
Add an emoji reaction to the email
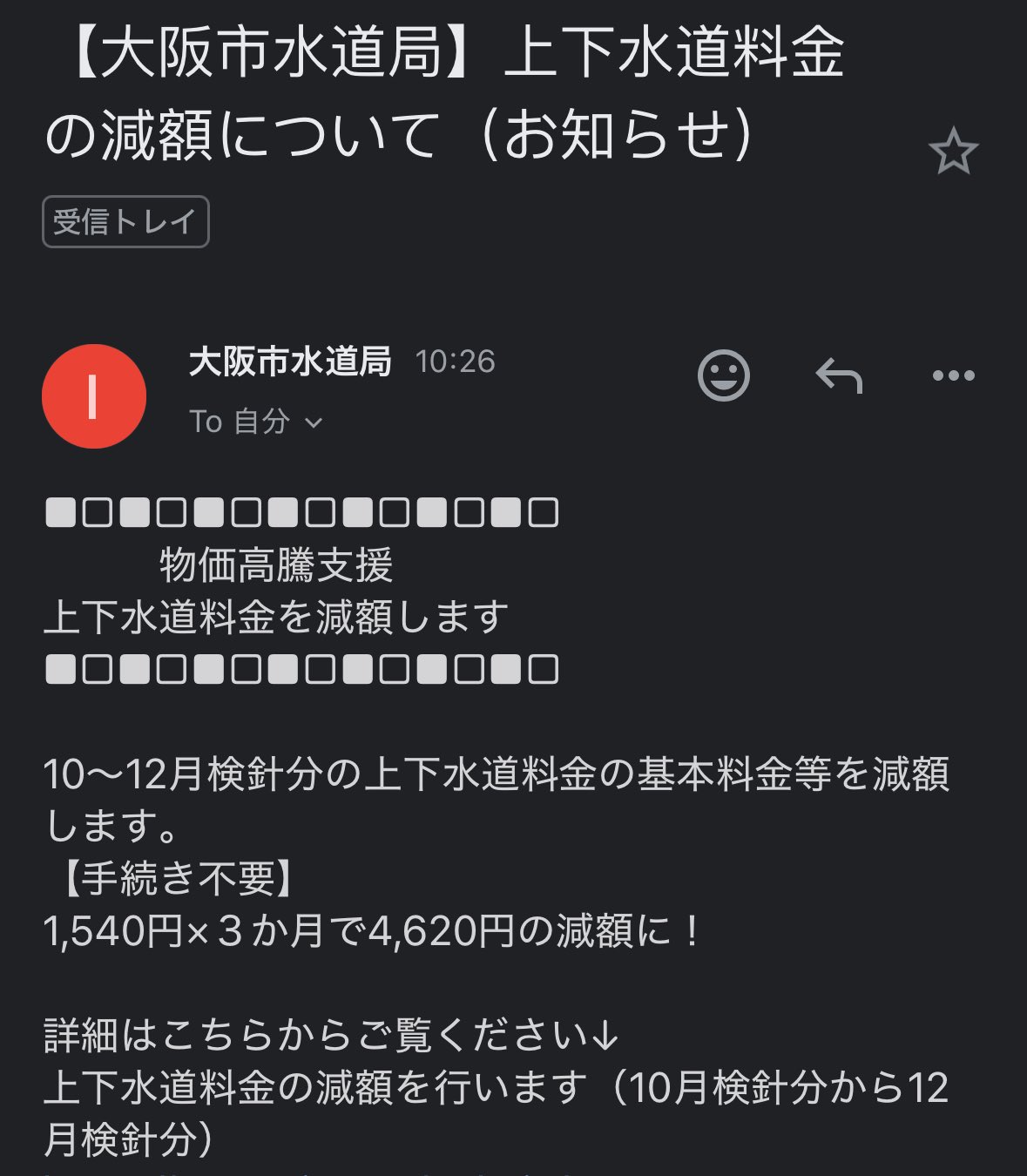coord(723,375)
